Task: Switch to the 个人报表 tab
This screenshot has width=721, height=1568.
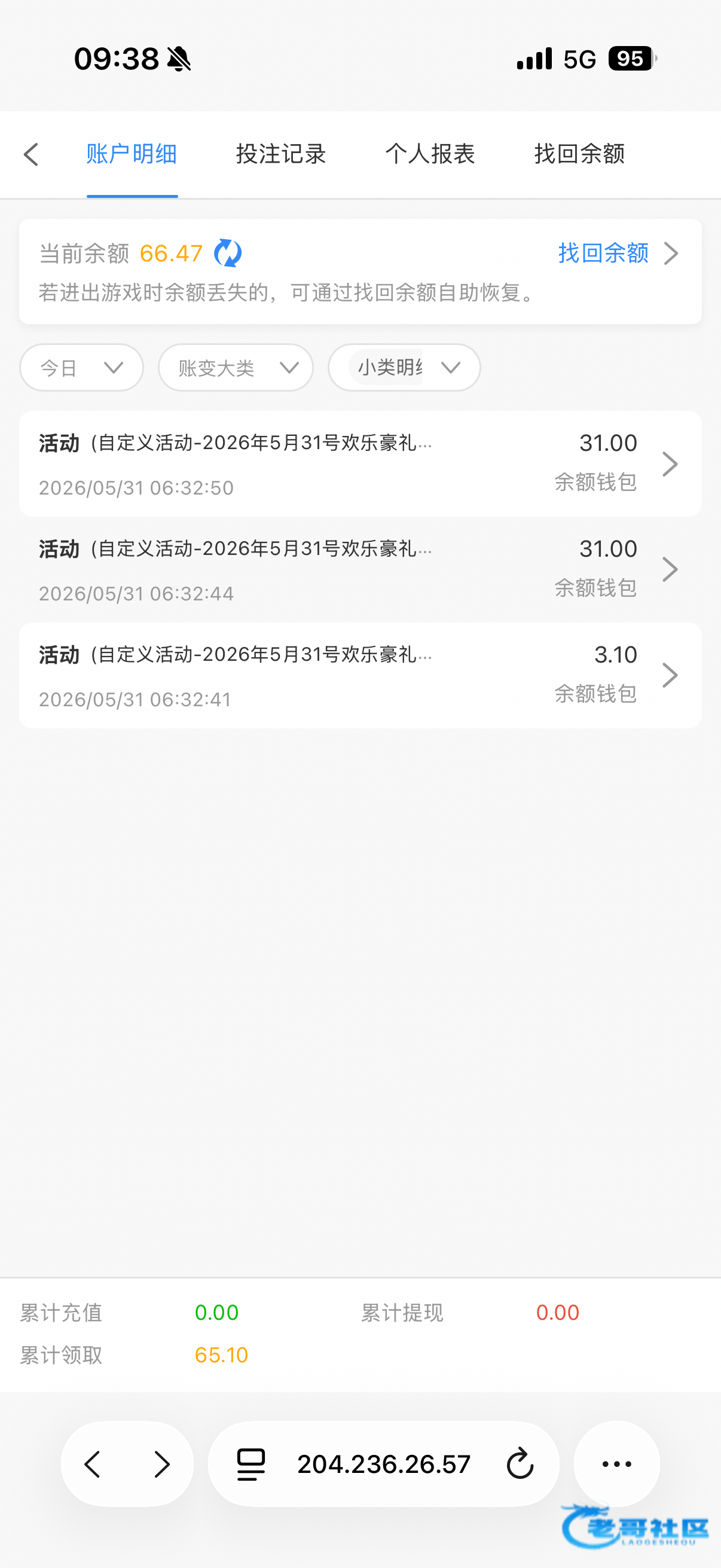Action: (430, 154)
